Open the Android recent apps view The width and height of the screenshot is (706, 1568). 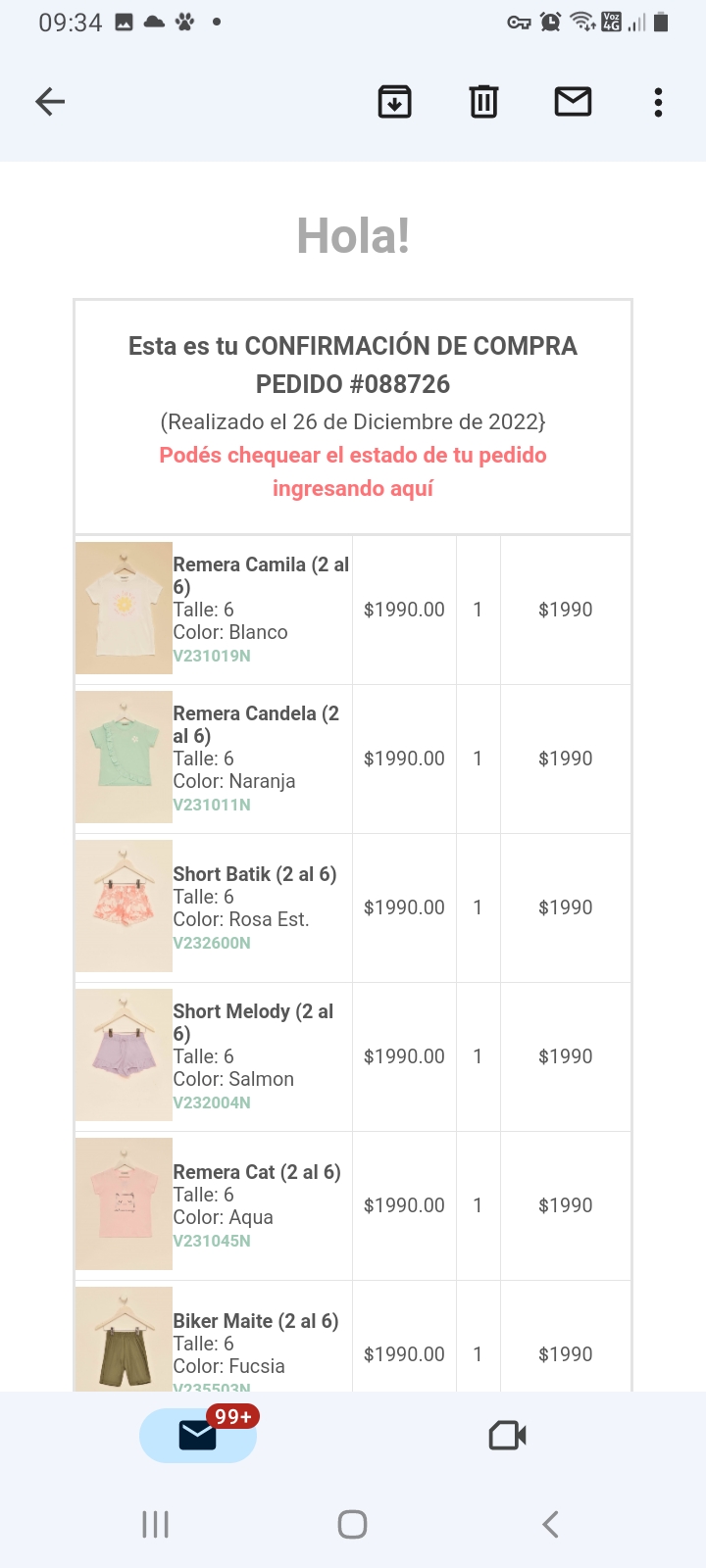[x=156, y=1524]
